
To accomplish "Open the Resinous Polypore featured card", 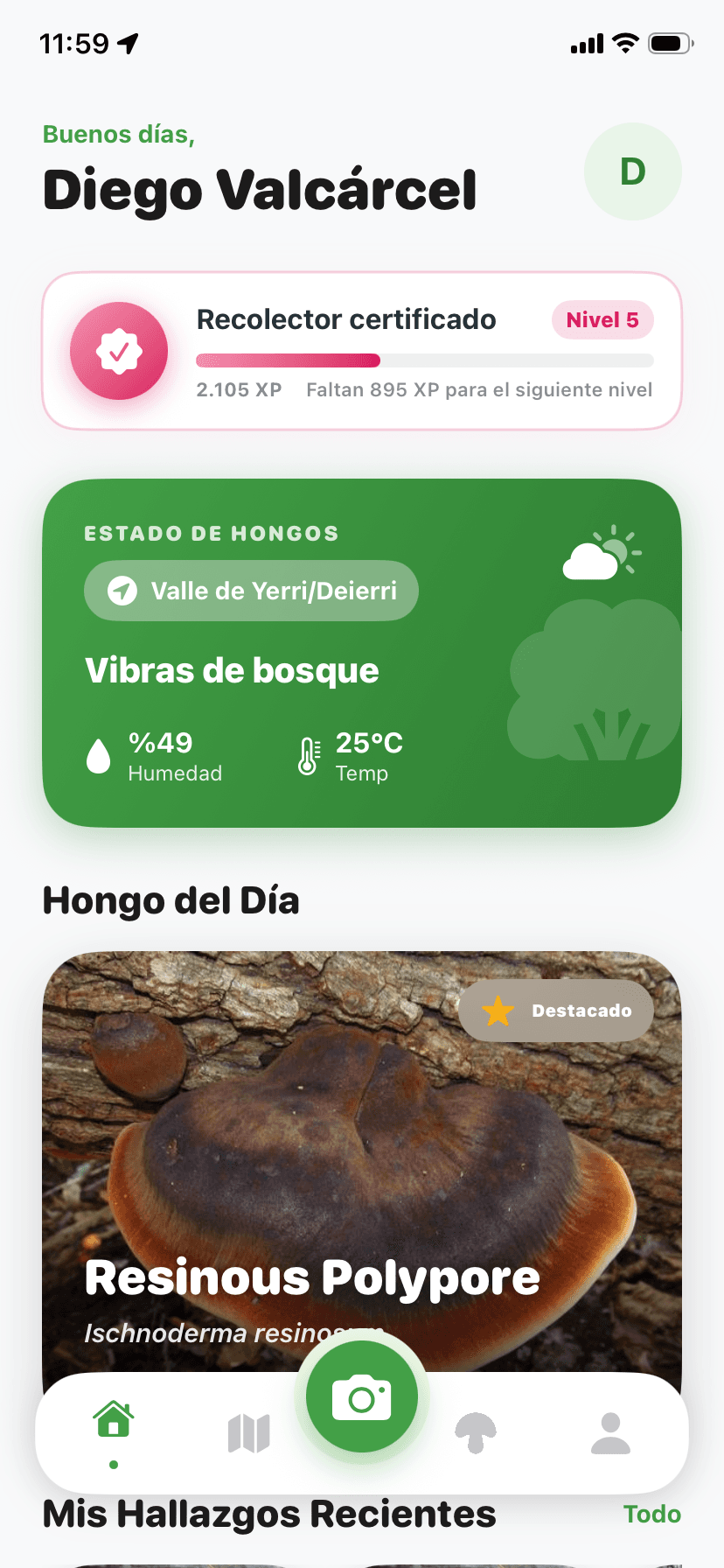I will [362, 1164].
